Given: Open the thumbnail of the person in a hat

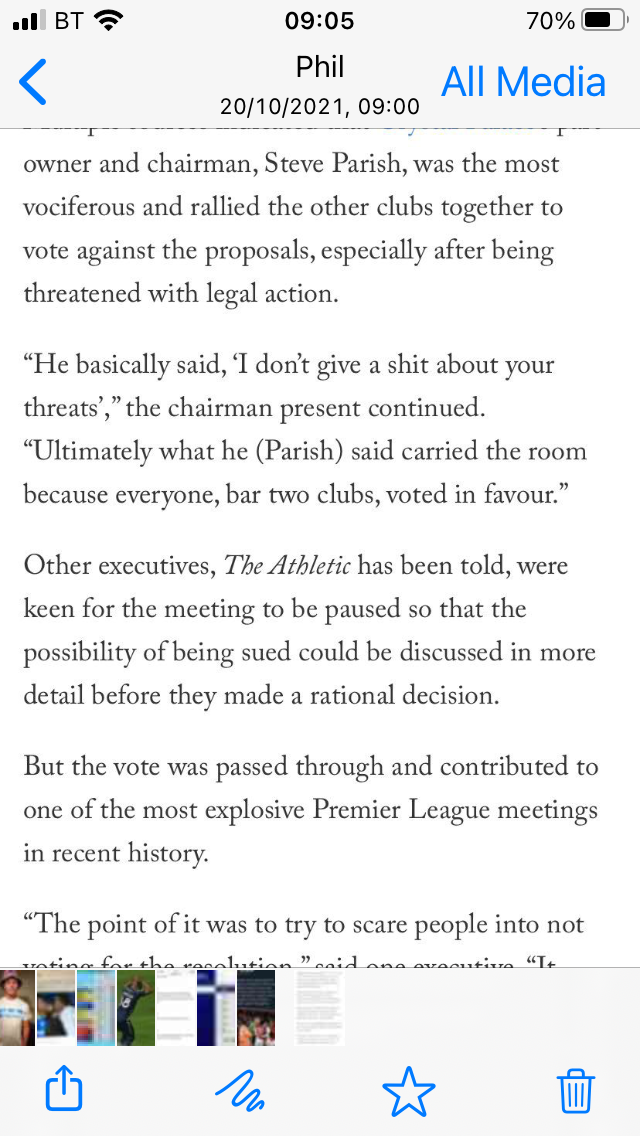Looking at the screenshot, I should pyautogui.click(x=17, y=1008).
